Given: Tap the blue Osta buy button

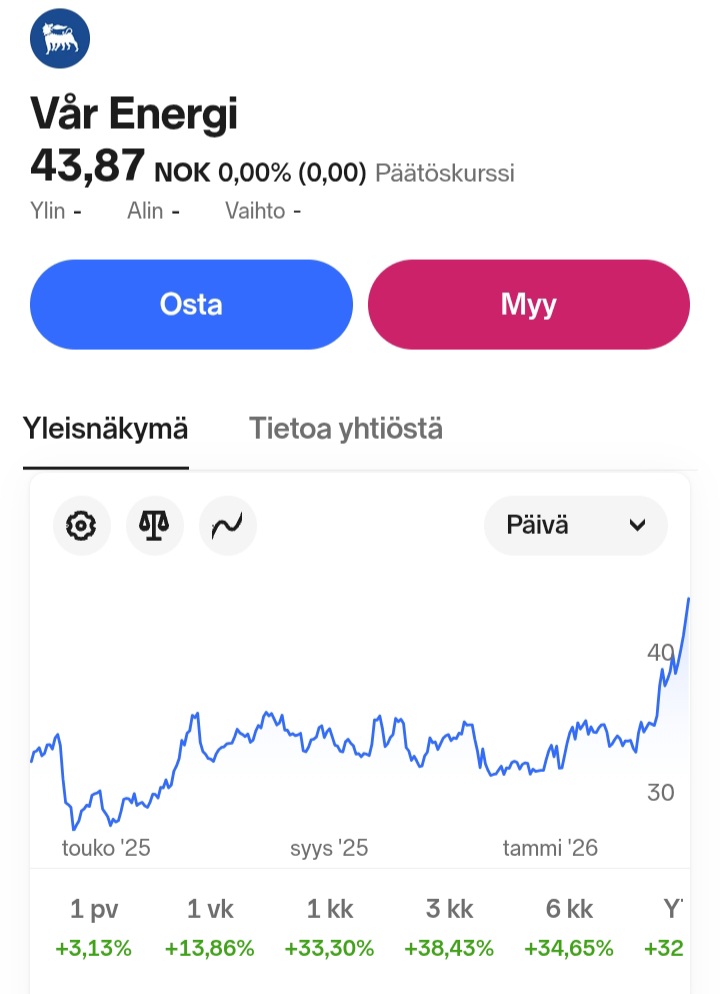Looking at the screenshot, I should tap(191, 304).
